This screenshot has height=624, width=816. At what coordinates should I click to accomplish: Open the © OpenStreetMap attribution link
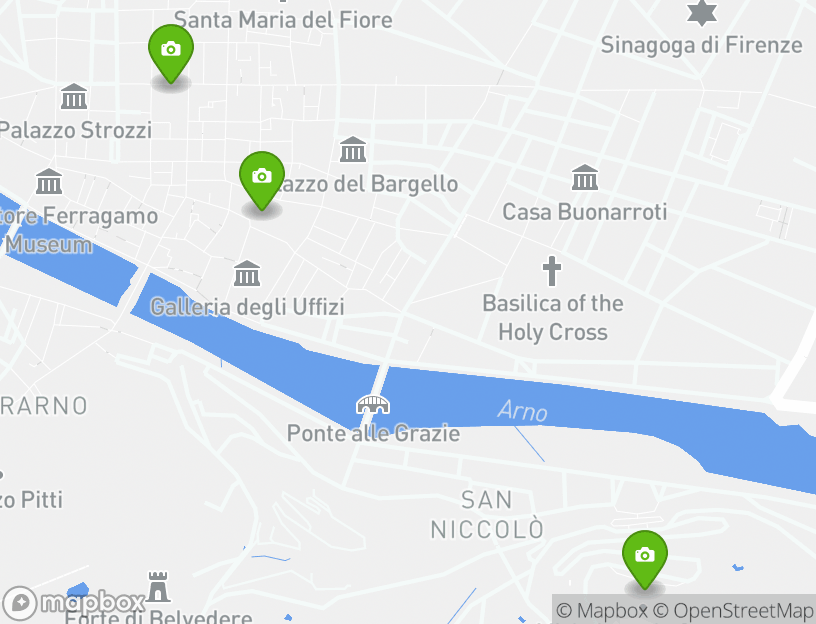point(733,611)
